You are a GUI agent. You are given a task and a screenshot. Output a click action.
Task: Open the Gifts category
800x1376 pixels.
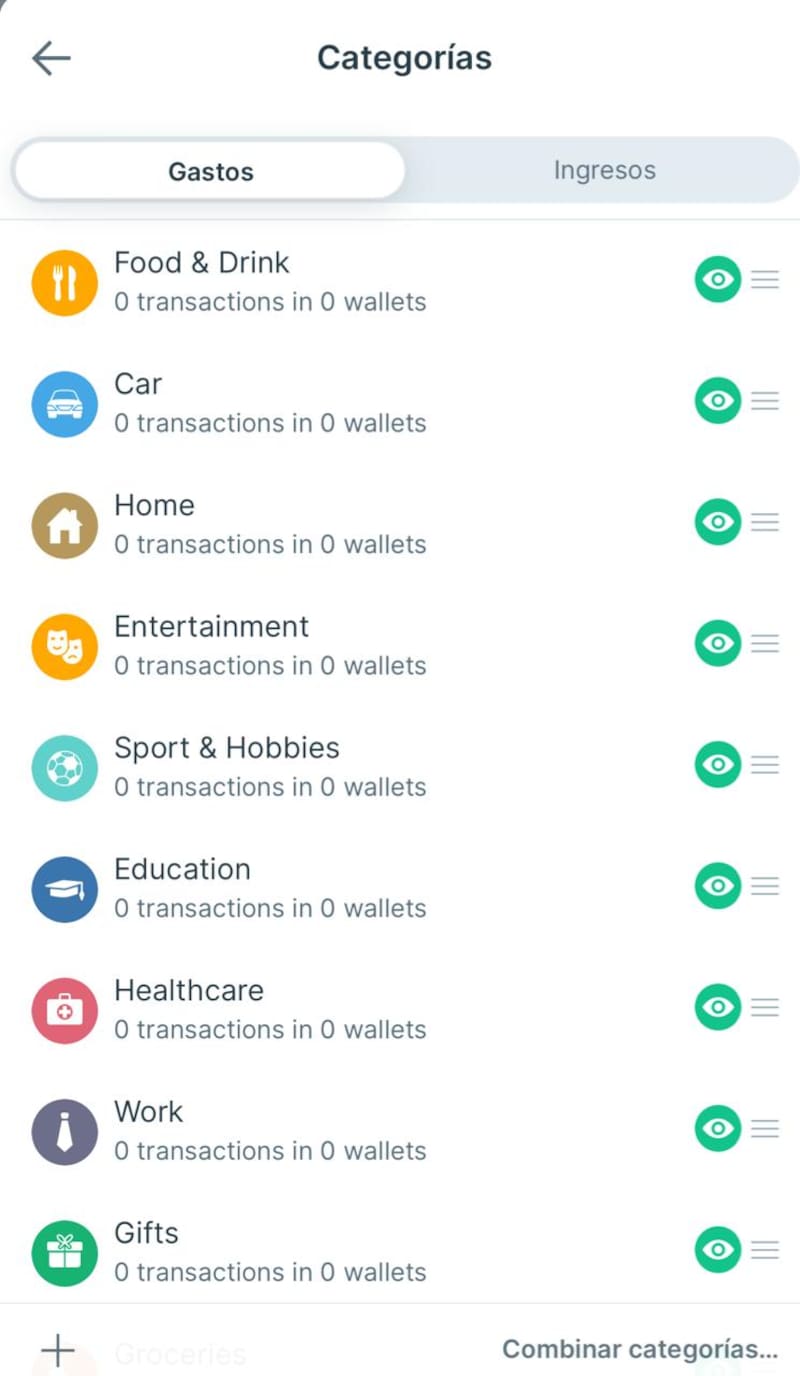(270, 1251)
